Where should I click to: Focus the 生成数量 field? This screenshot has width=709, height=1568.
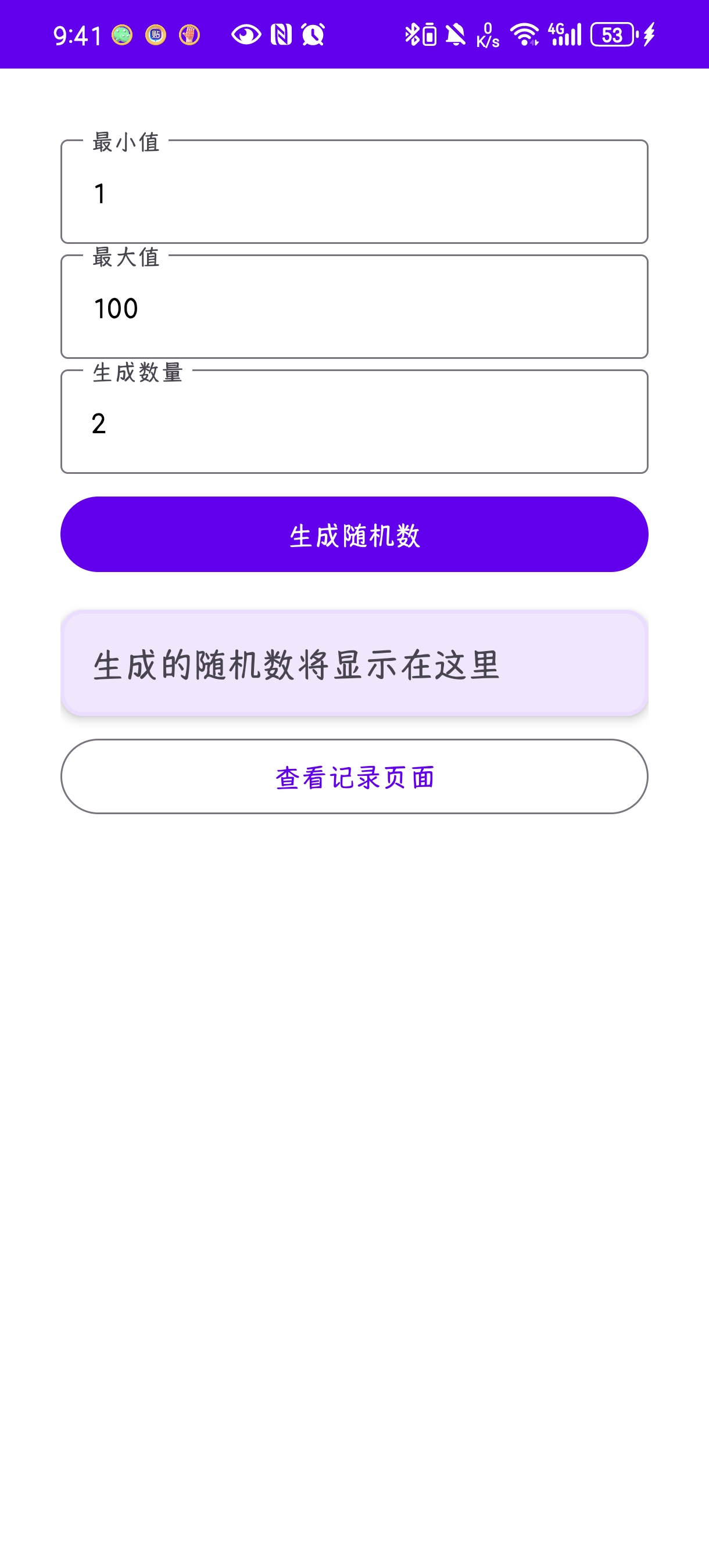354,422
